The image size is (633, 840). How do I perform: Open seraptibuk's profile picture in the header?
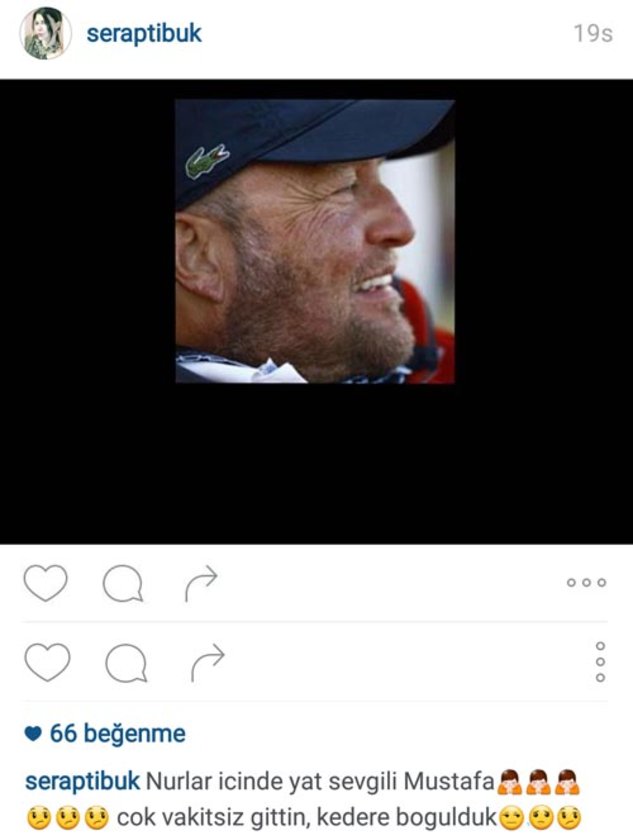click(x=46, y=33)
